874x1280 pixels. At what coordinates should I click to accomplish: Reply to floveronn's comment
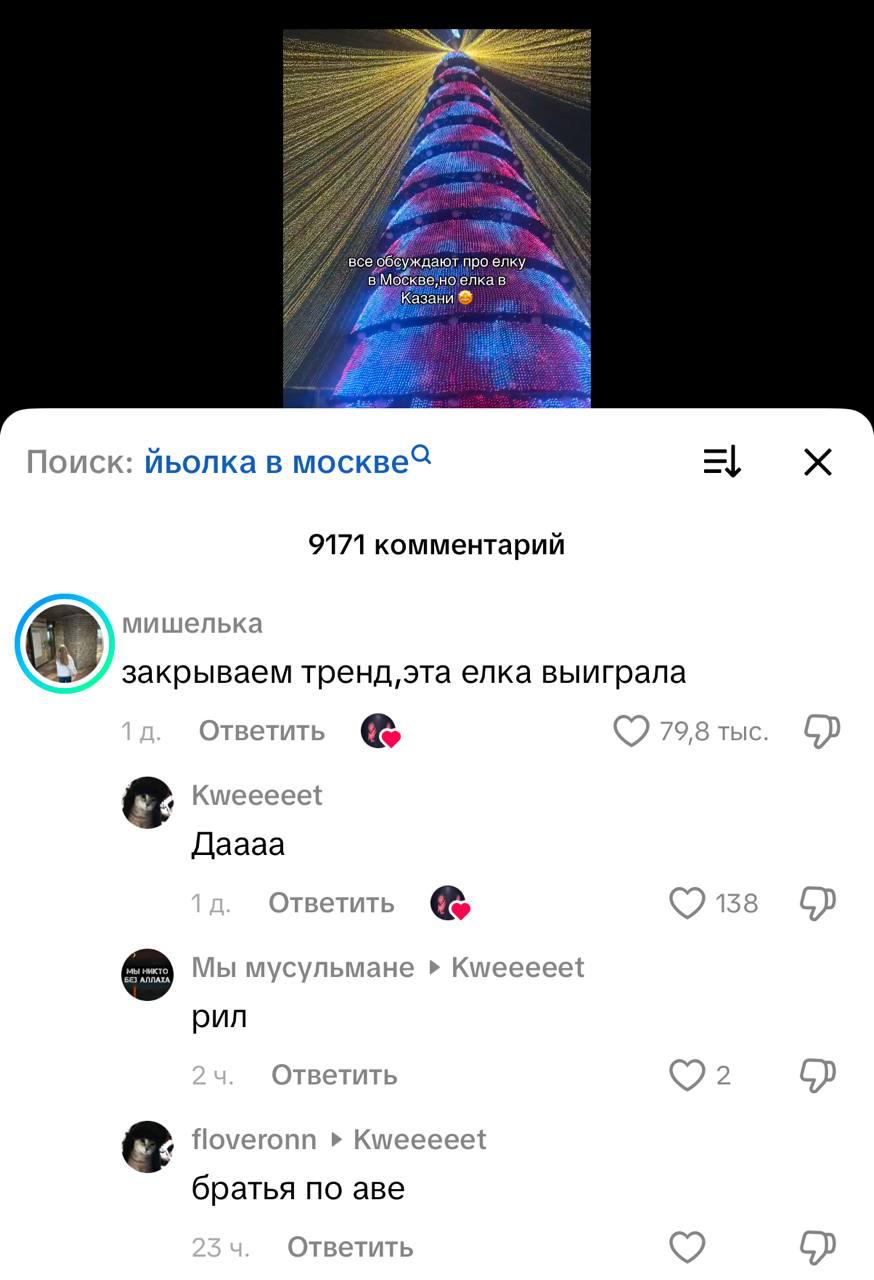(350, 1247)
